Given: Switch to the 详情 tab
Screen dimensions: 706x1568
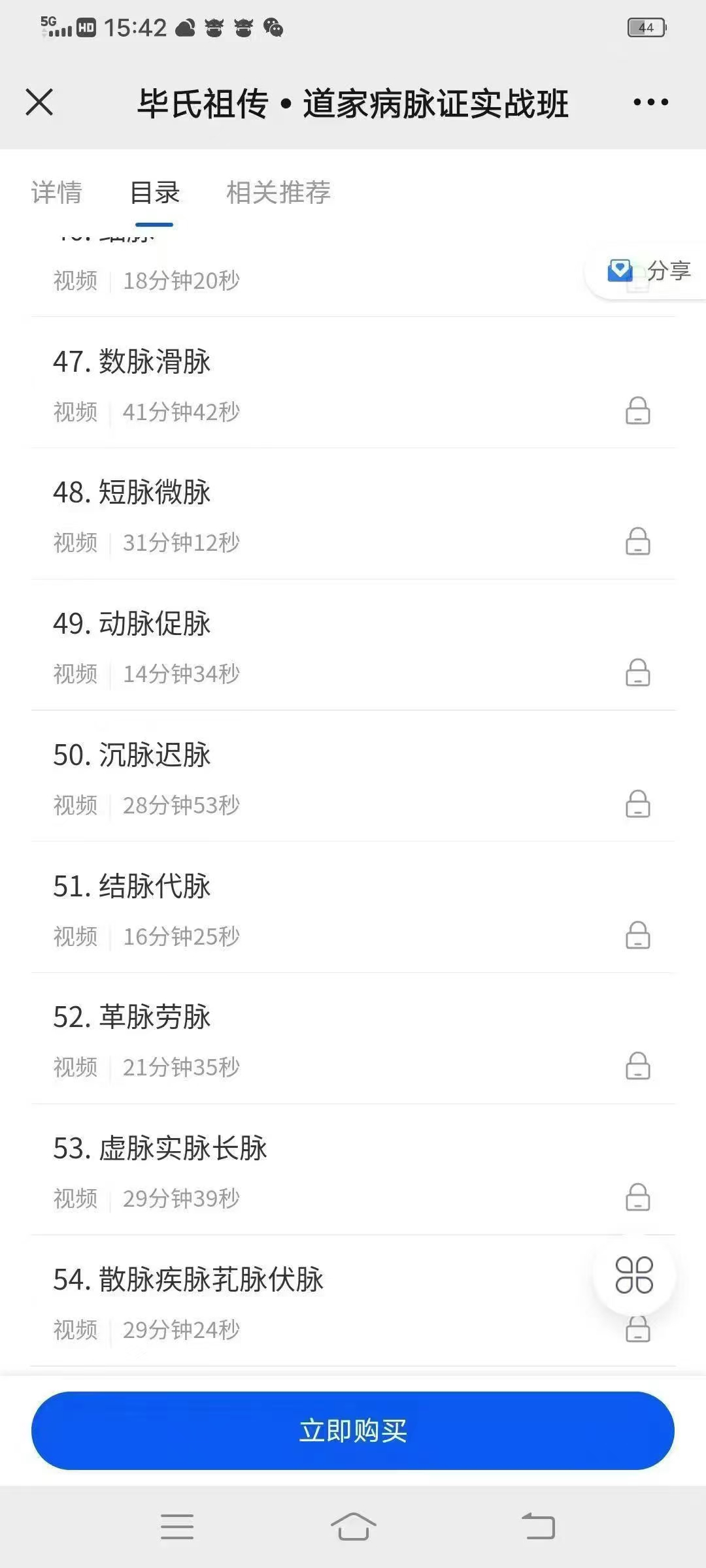Looking at the screenshot, I should [57, 193].
